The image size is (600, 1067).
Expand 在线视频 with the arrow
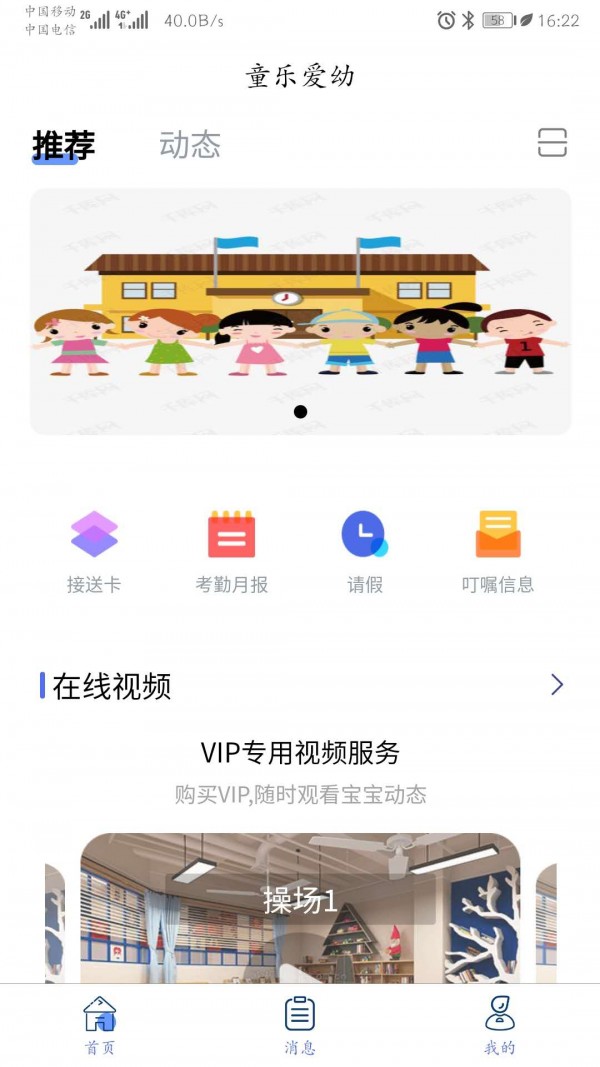pos(557,685)
